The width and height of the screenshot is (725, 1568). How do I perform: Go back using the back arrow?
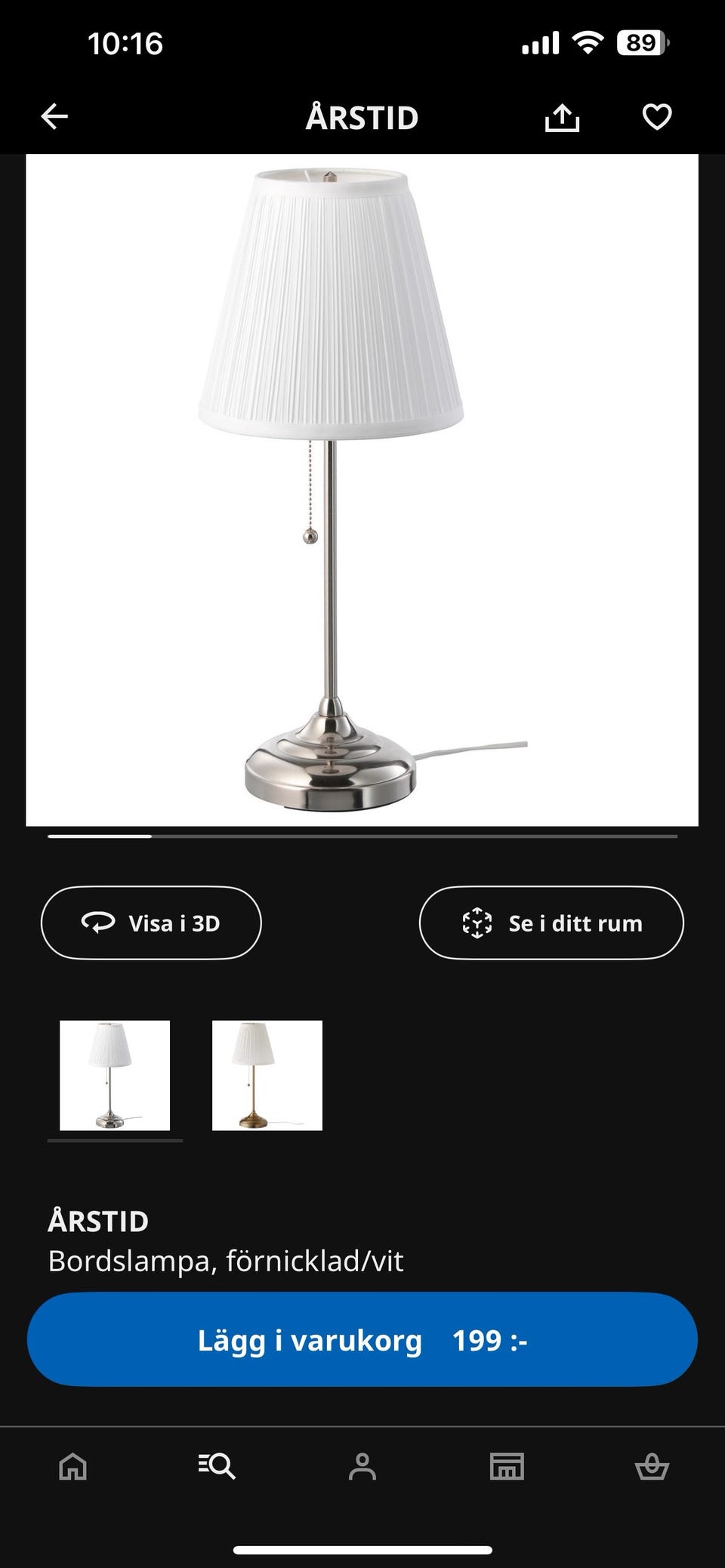[53, 116]
